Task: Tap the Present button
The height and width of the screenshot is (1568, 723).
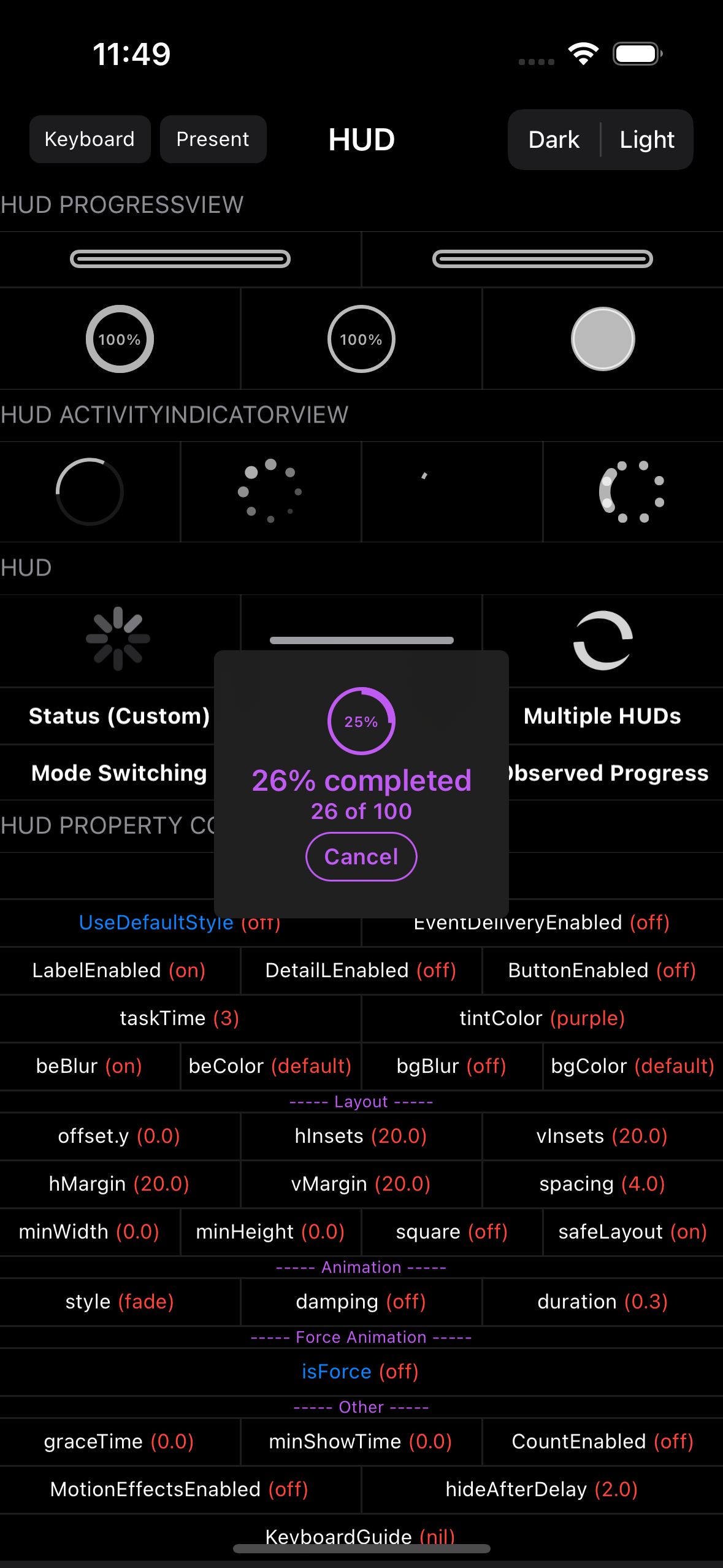Action: [213, 139]
